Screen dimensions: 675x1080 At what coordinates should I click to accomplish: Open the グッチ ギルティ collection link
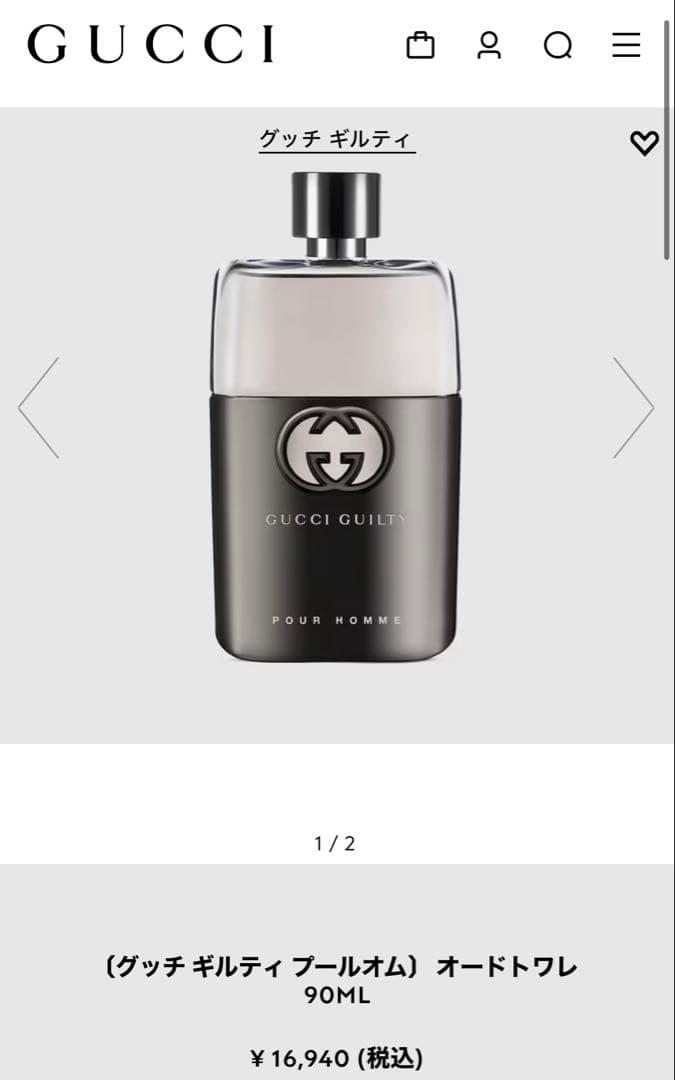[x=337, y=139]
